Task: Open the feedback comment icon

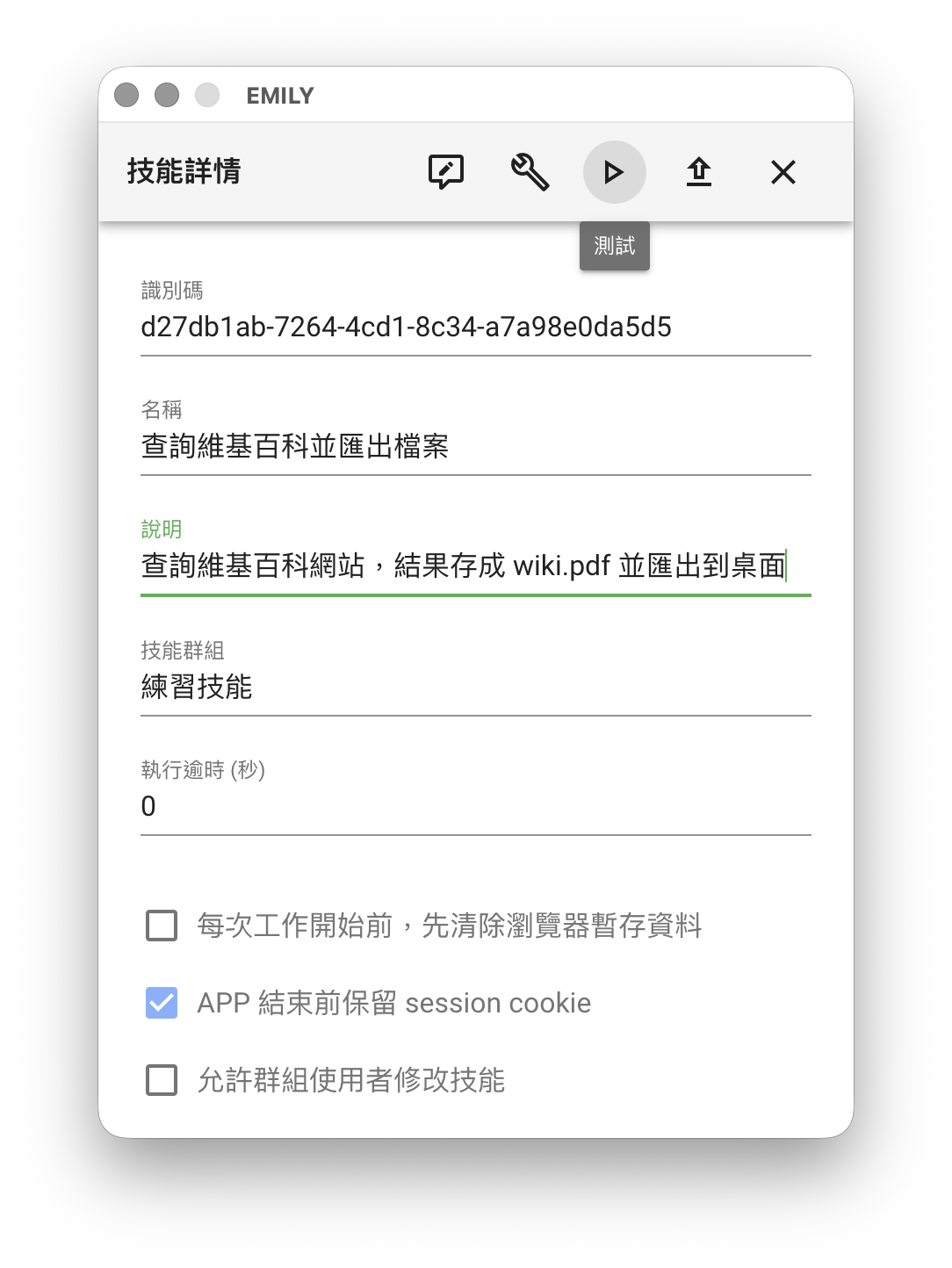Action: [x=445, y=172]
